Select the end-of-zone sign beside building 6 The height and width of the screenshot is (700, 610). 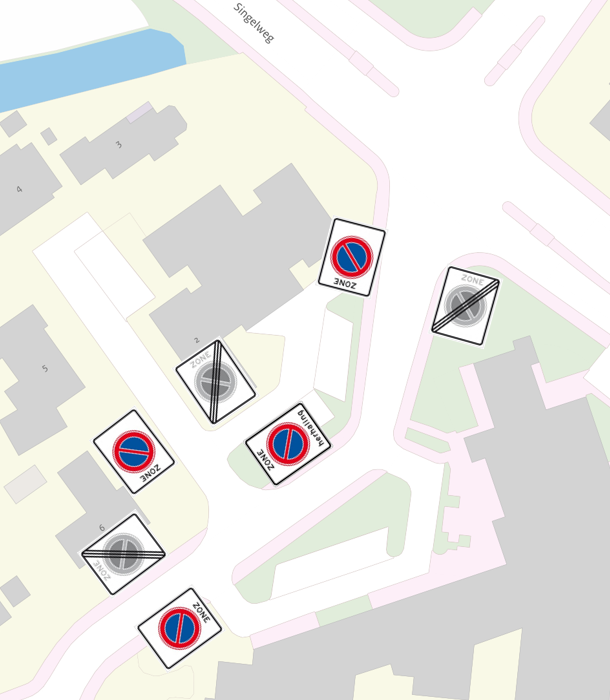click(x=123, y=553)
